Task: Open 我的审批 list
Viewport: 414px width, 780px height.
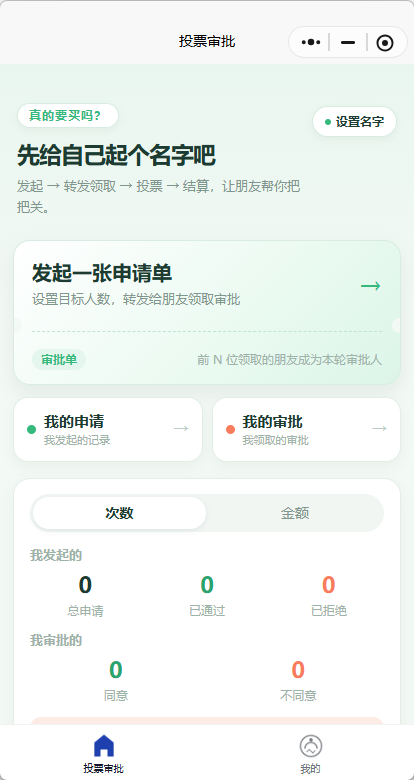Action: [307, 429]
